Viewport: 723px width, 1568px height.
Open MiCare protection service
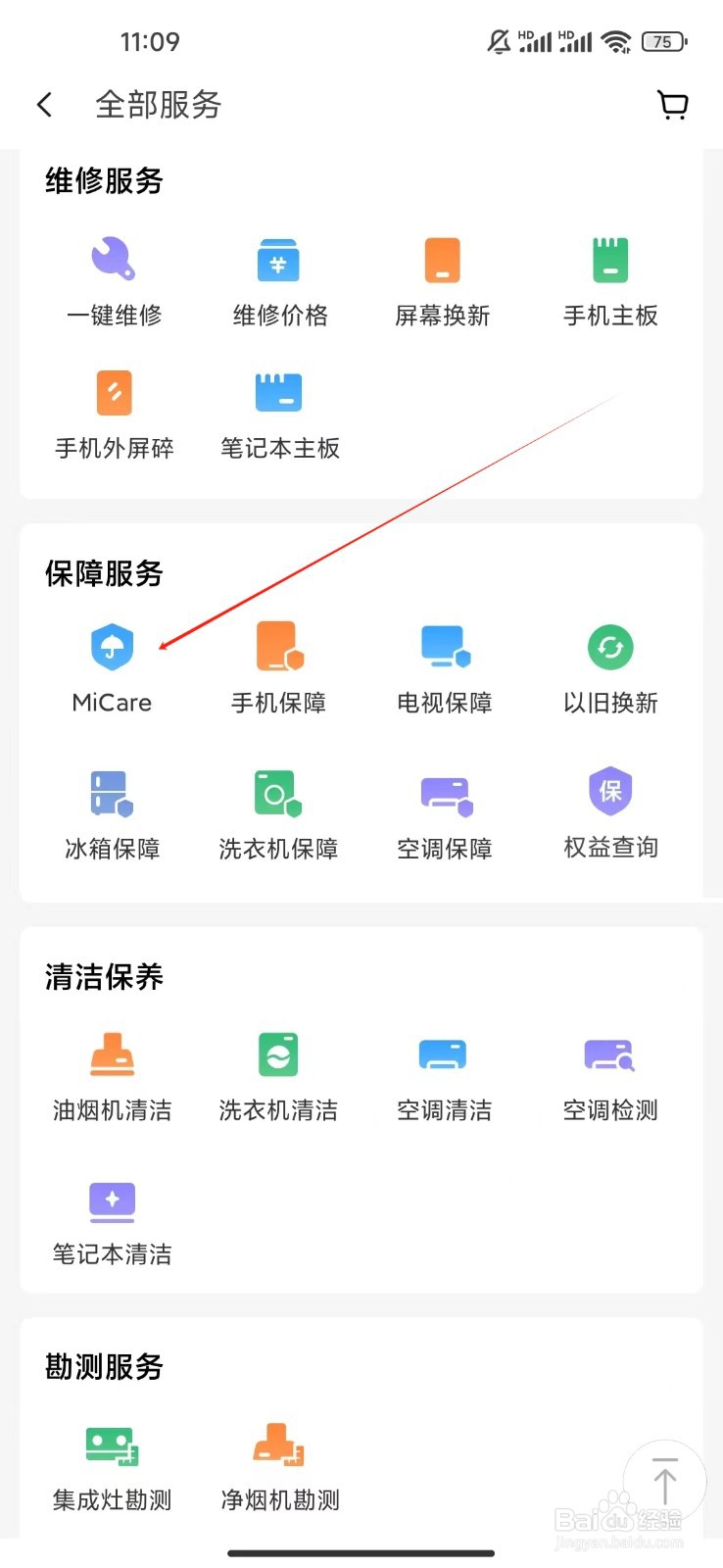click(x=113, y=668)
